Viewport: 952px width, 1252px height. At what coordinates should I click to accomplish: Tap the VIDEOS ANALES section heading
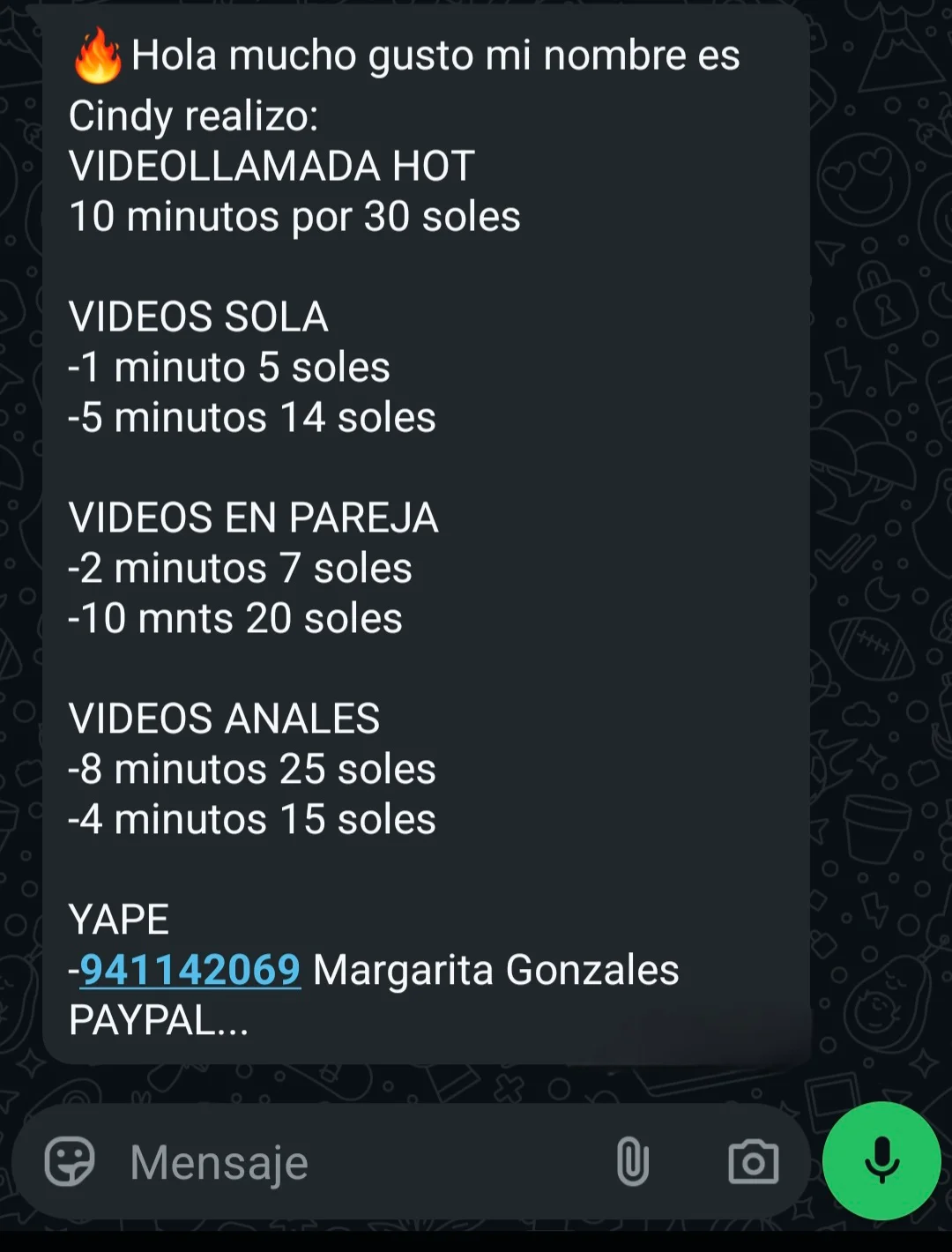coord(226,719)
